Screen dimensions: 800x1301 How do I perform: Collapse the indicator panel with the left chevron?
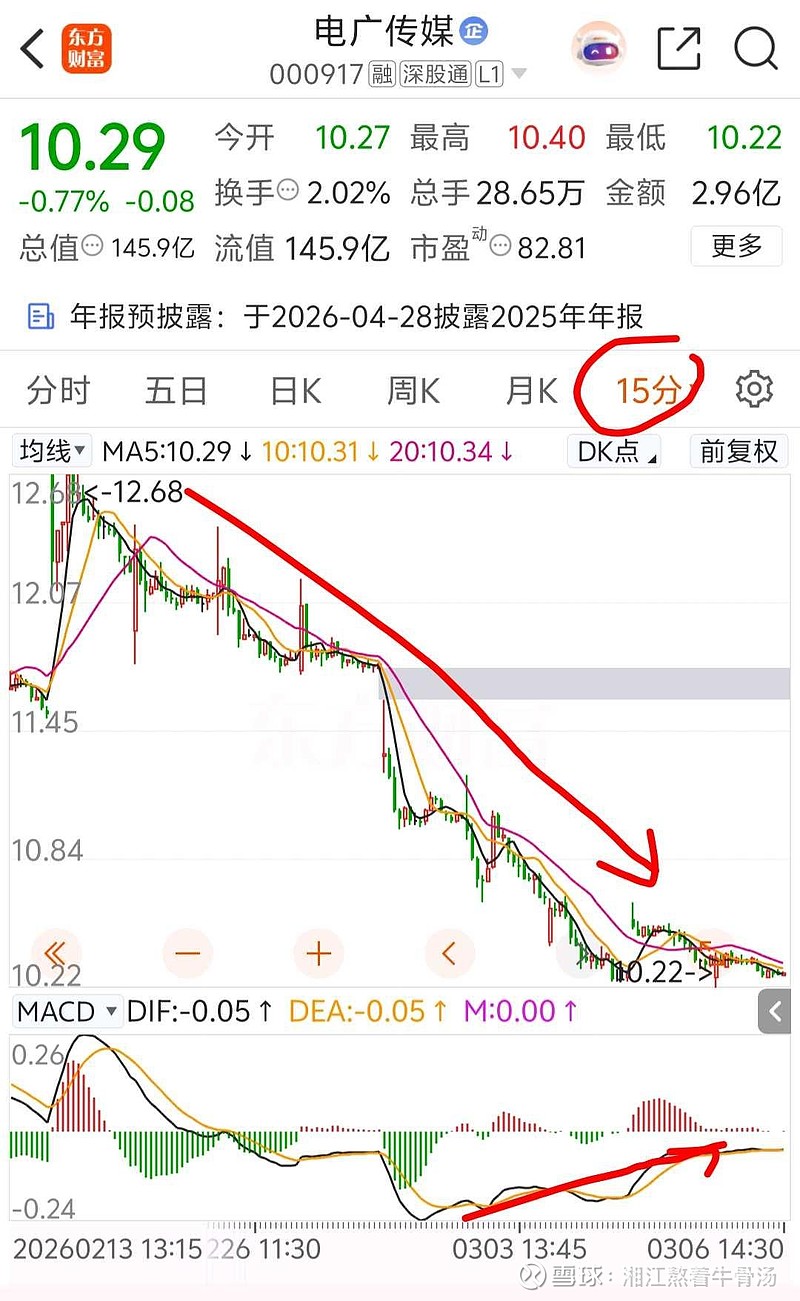pyautogui.click(x=774, y=1011)
